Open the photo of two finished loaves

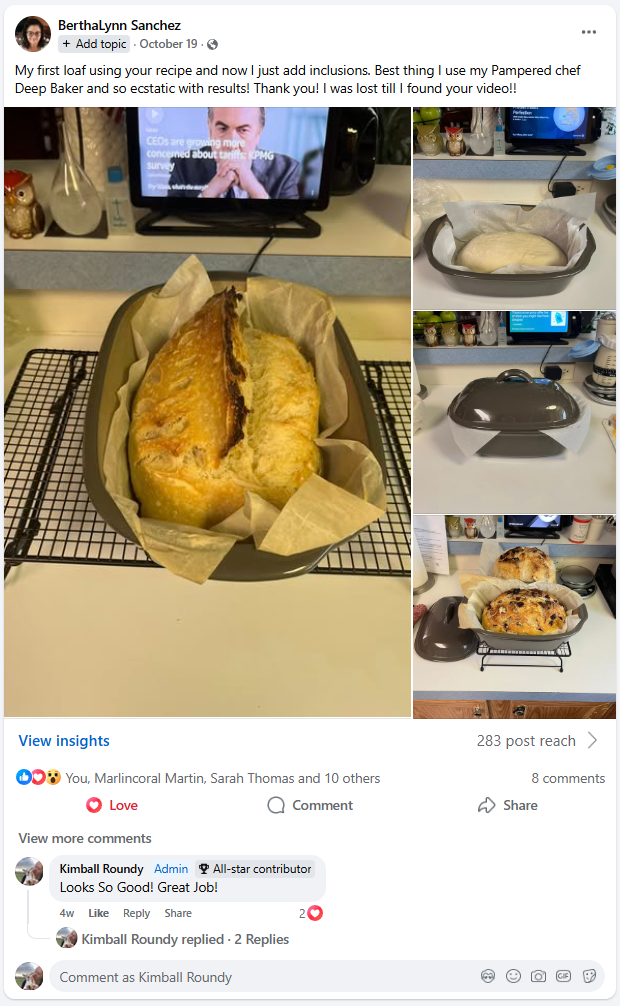click(x=514, y=616)
